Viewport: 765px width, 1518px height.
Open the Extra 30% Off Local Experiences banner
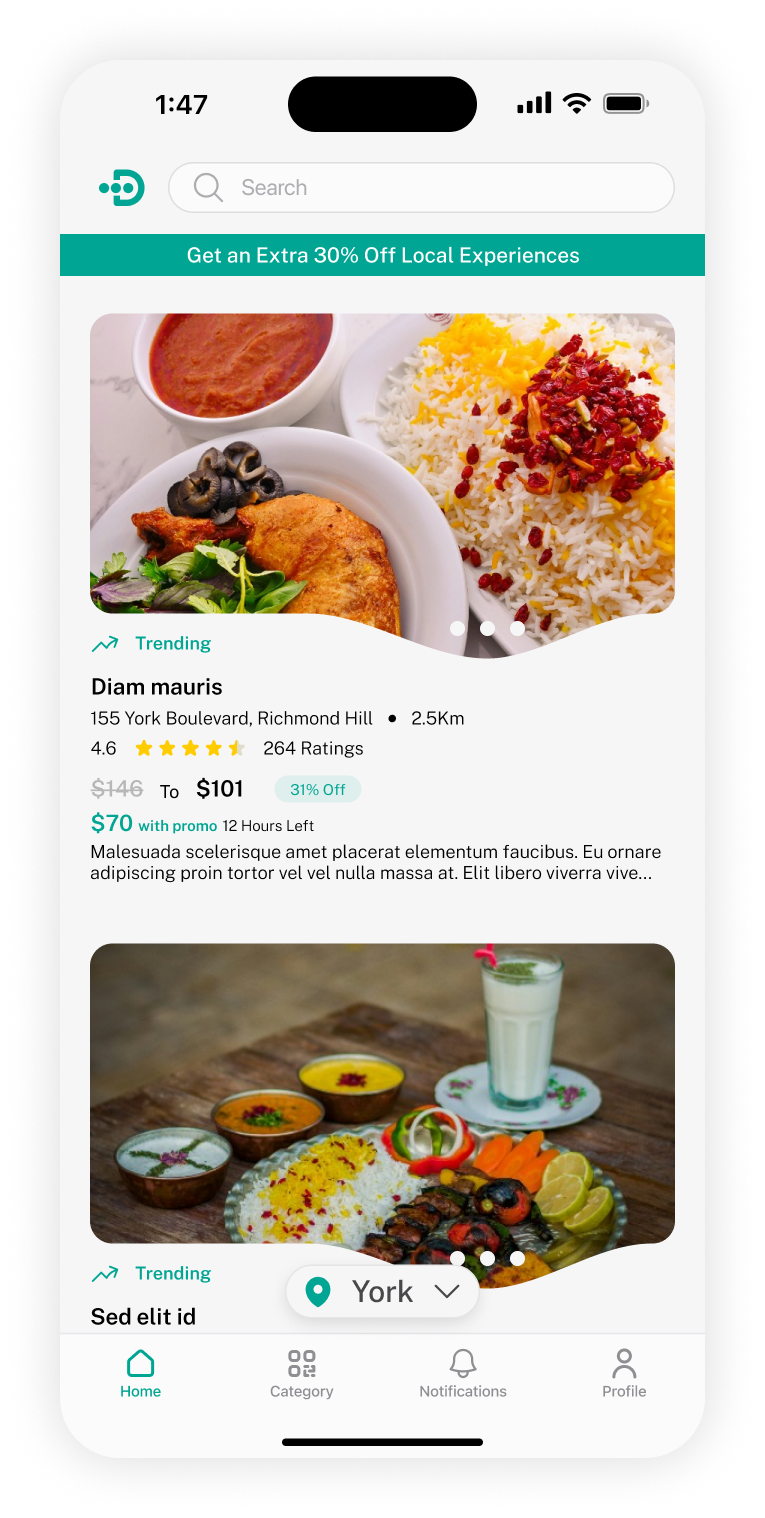382,255
